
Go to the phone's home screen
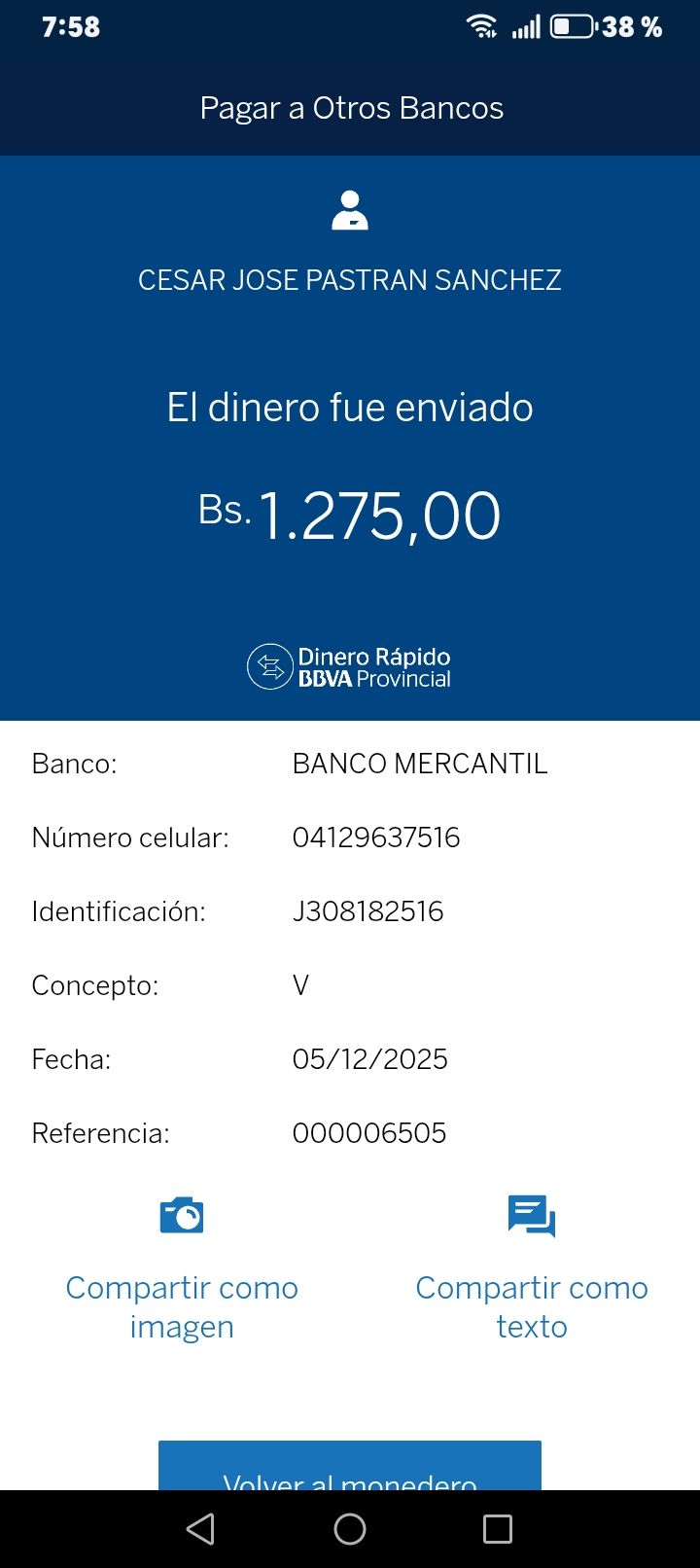coord(350,1529)
